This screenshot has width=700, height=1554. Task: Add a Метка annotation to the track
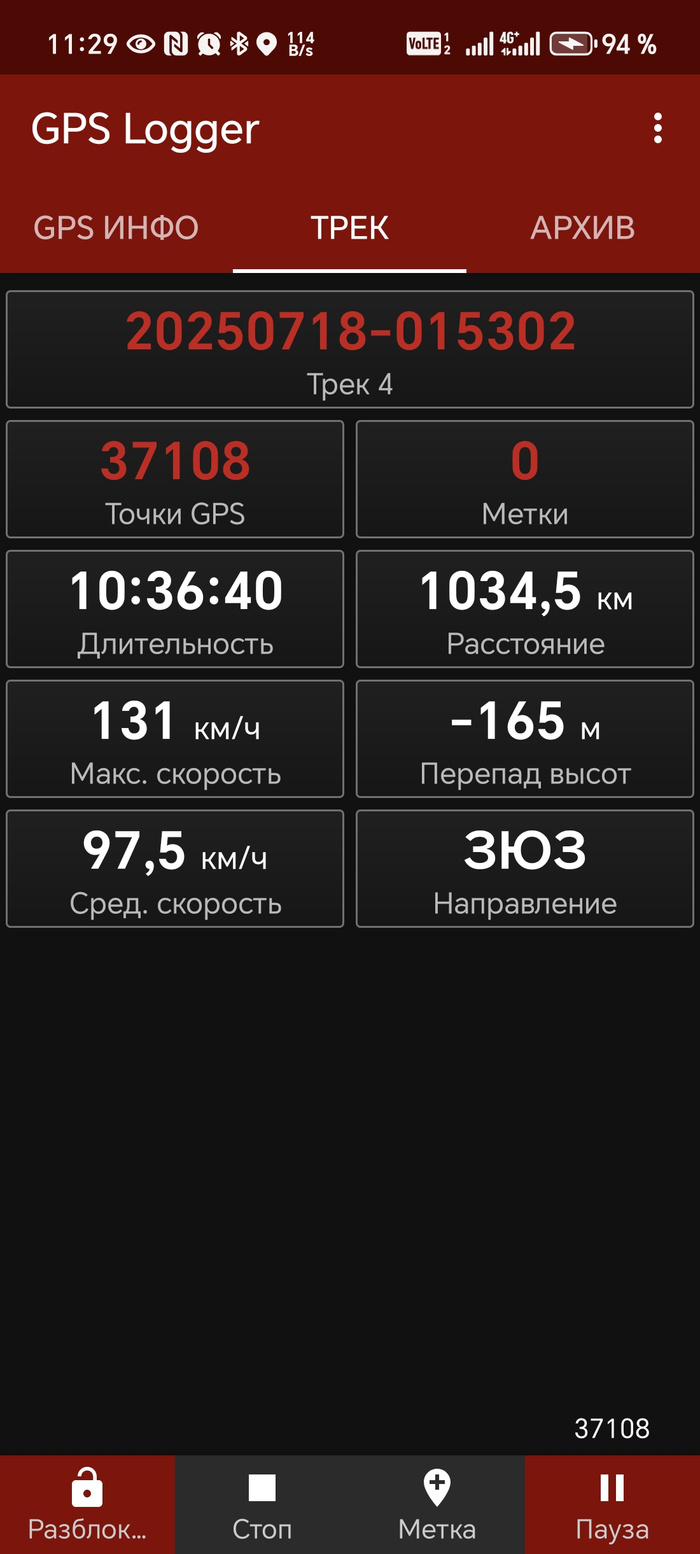(x=437, y=1505)
